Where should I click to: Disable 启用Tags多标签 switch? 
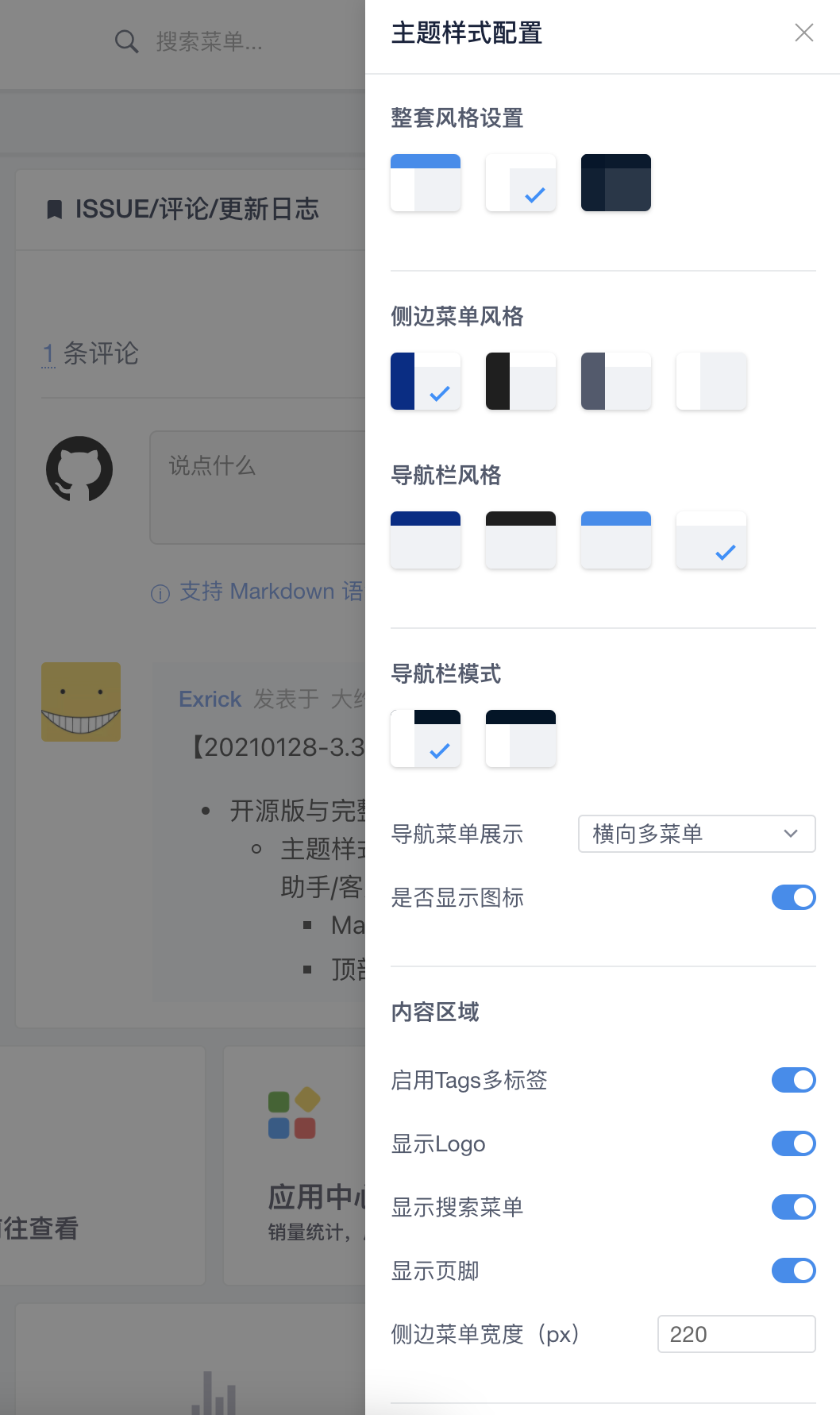[x=793, y=1080]
